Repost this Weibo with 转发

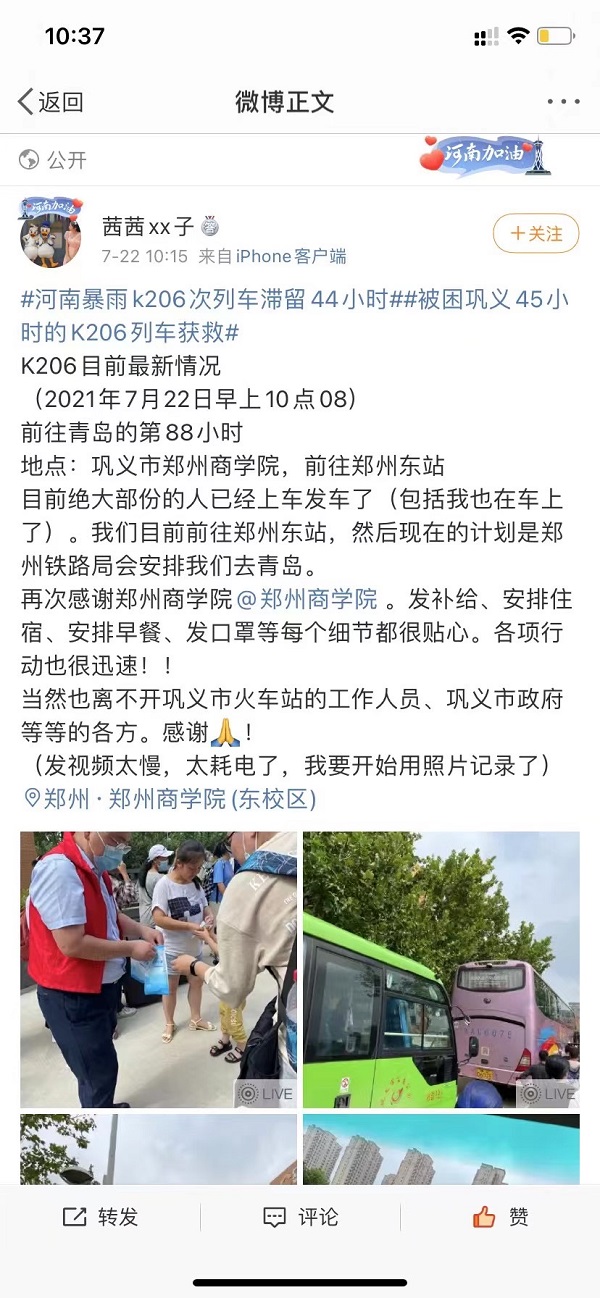pos(100,1217)
